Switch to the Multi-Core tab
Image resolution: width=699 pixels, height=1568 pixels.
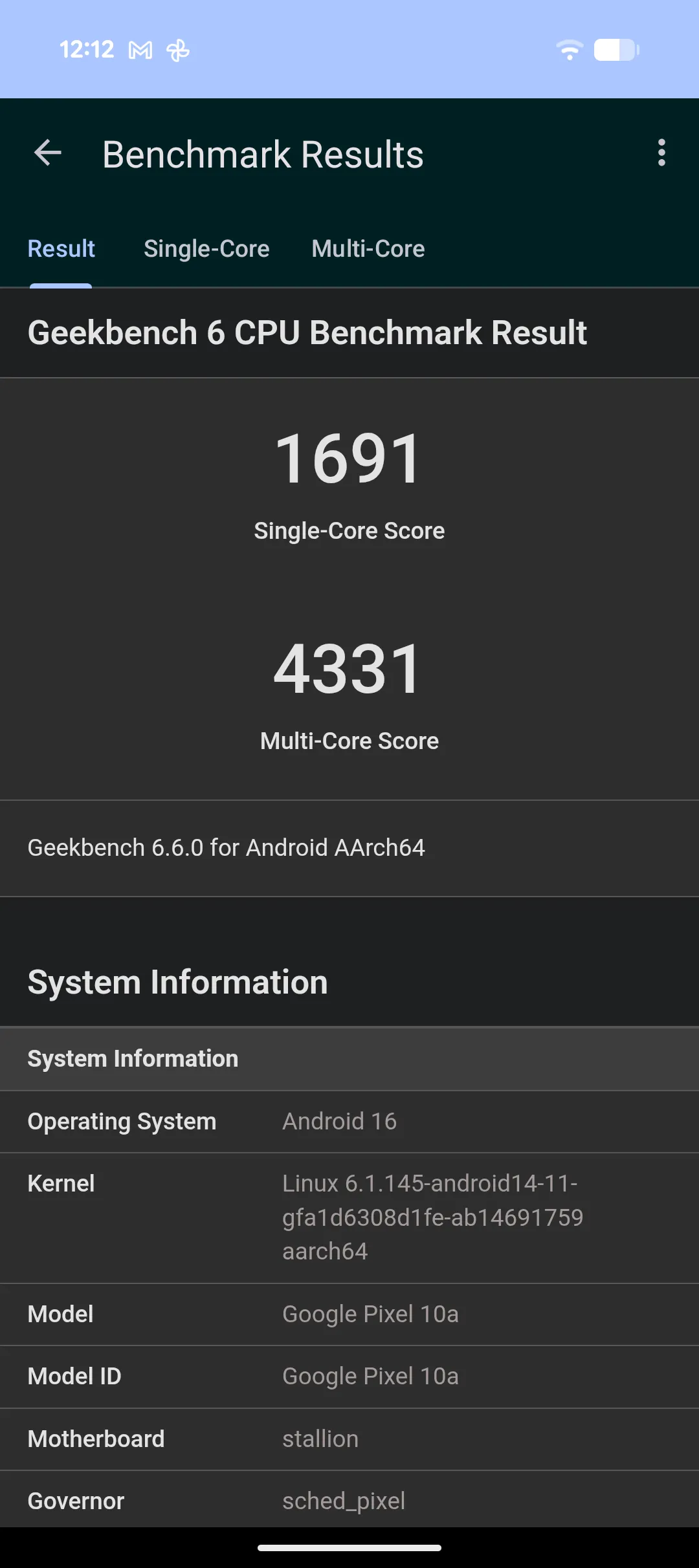[368, 249]
